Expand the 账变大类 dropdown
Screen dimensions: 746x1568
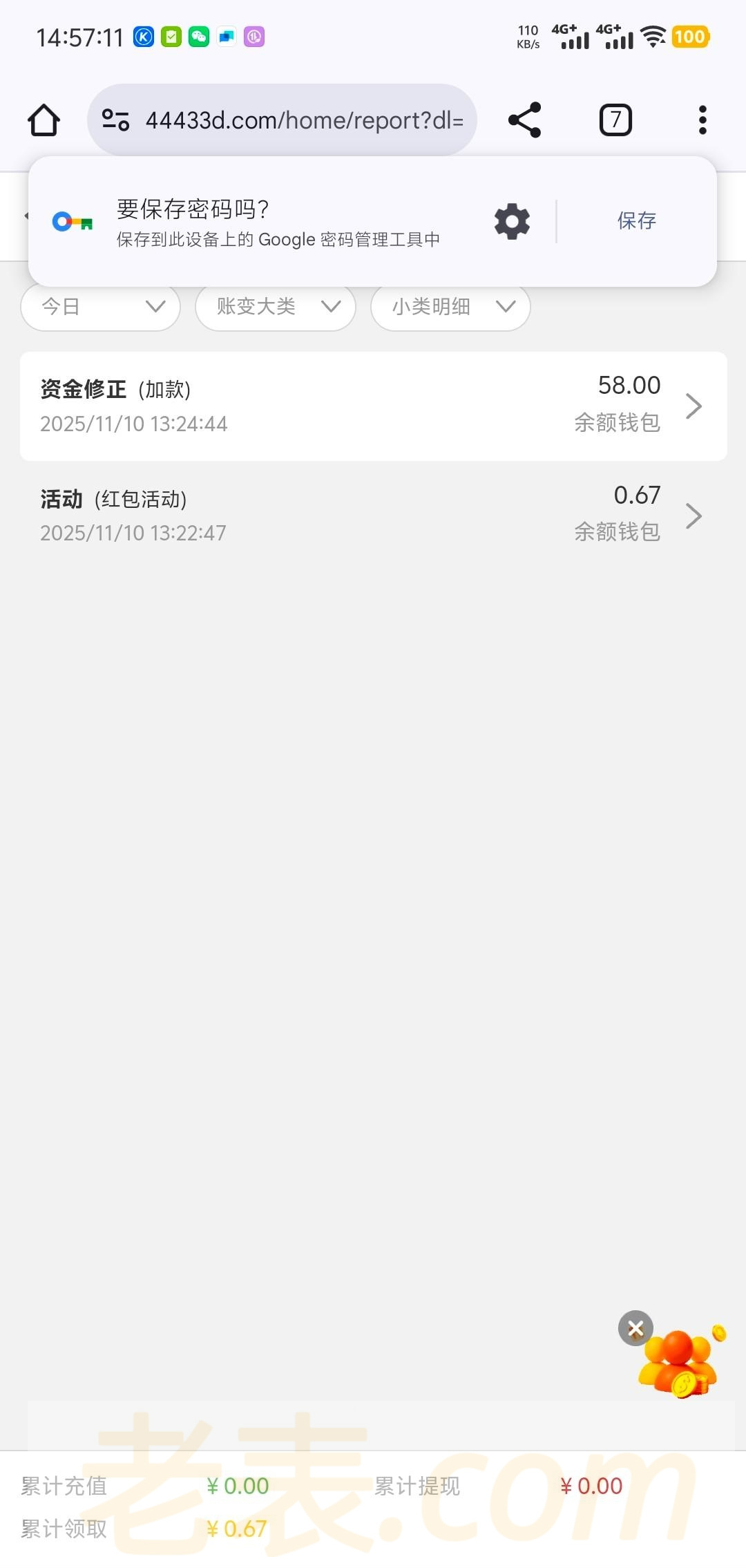coord(276,306)
